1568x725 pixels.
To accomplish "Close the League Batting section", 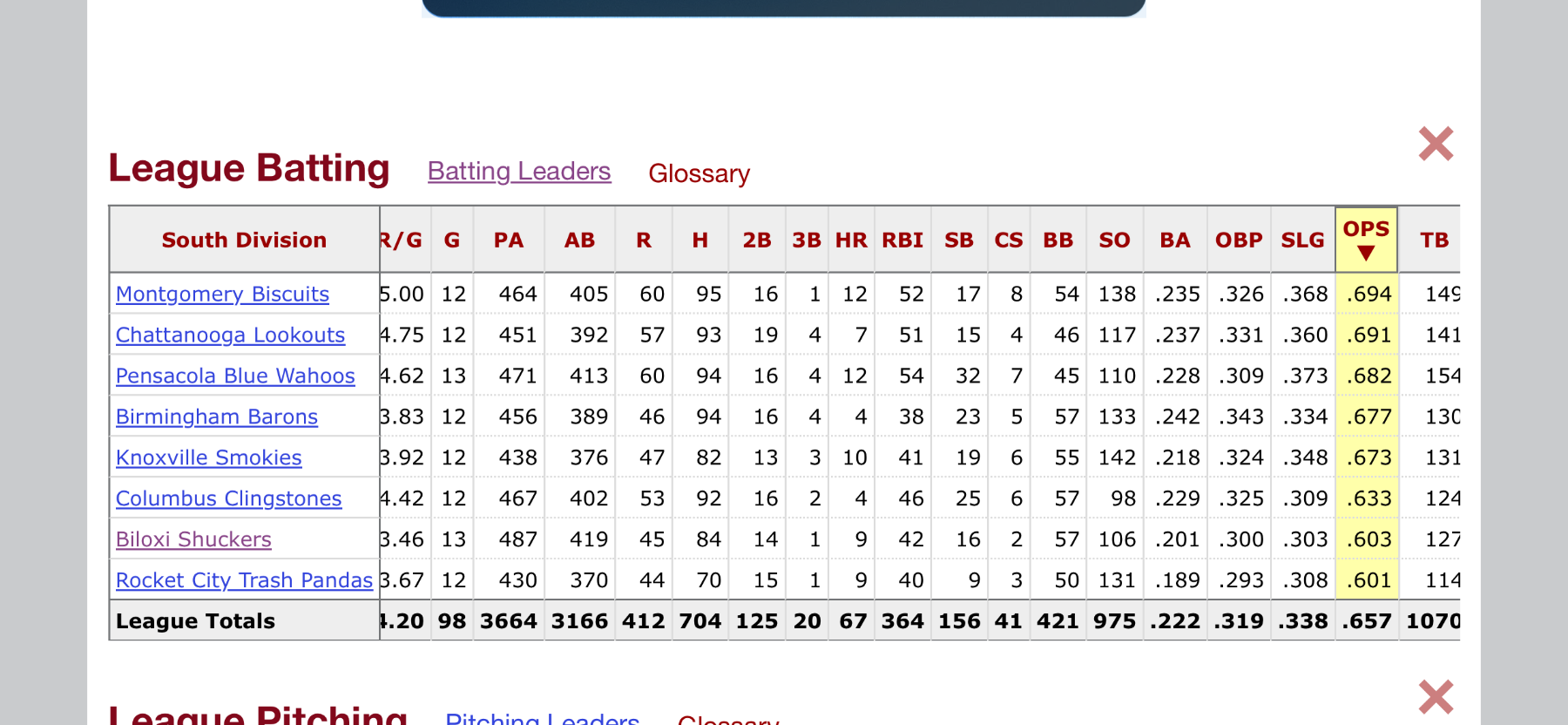I will [1435, 144].
